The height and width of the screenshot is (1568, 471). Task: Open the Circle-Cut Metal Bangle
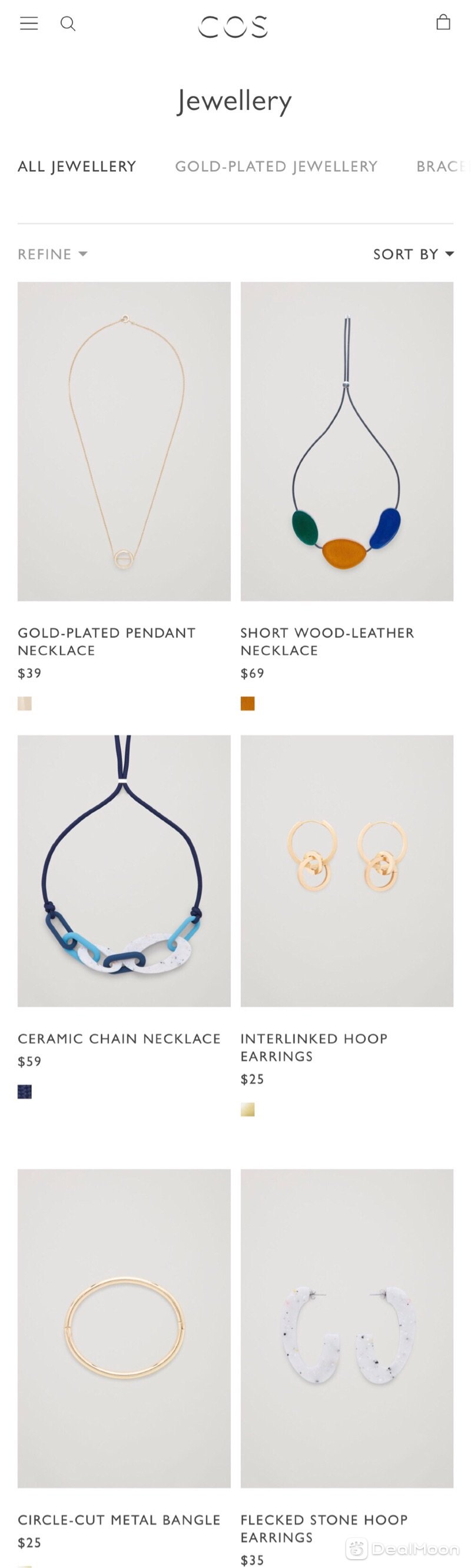coord(124,1328)
